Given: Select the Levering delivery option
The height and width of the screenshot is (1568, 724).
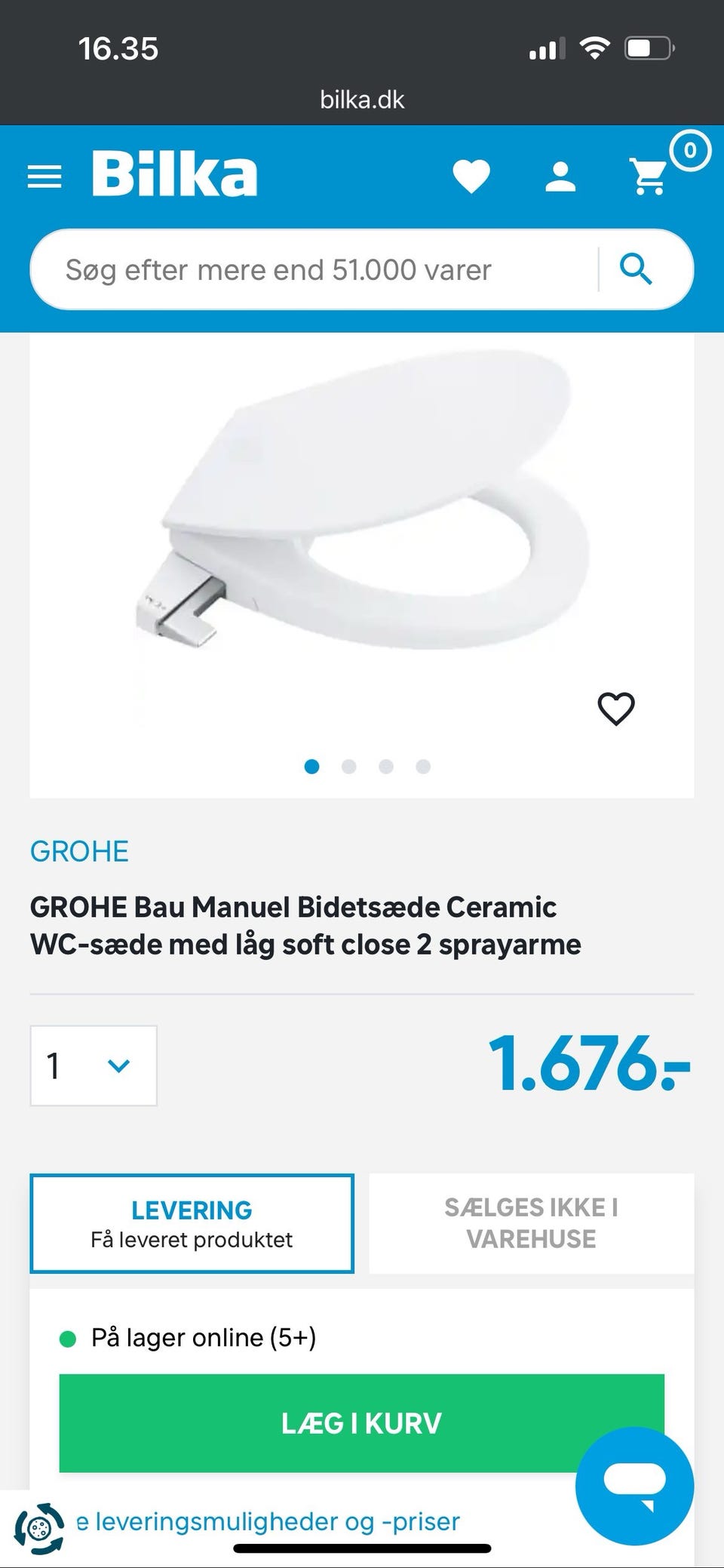Looking at the screenshot, I should tap(191, 1223).
